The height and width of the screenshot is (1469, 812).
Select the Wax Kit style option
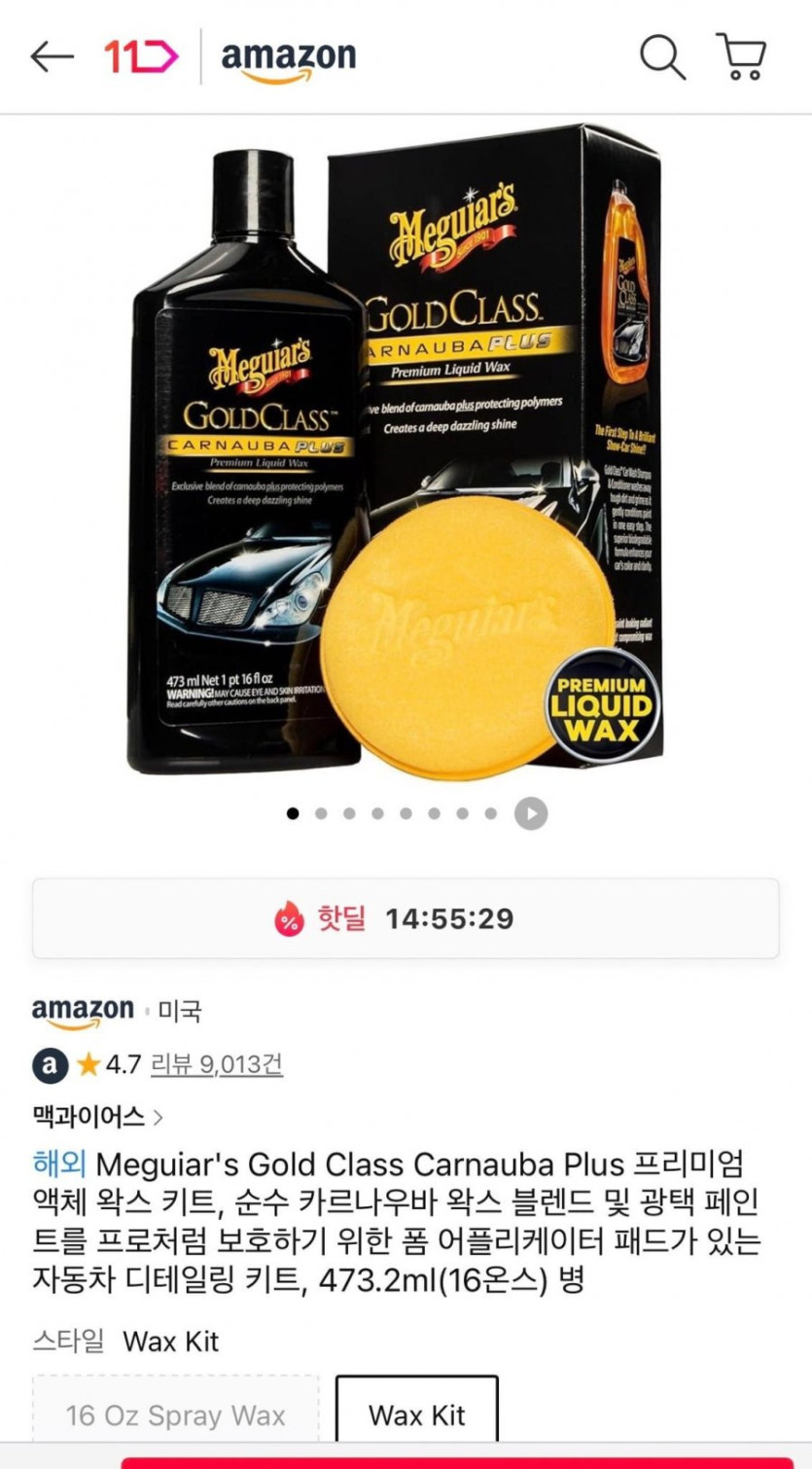pos(416,1415)
